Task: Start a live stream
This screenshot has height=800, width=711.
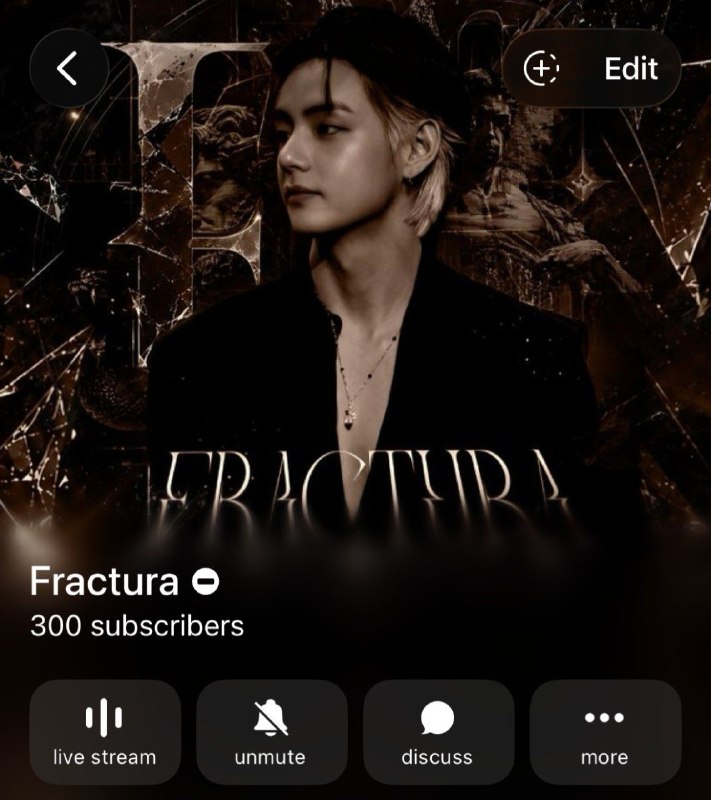Action: (x=105, y=732)
